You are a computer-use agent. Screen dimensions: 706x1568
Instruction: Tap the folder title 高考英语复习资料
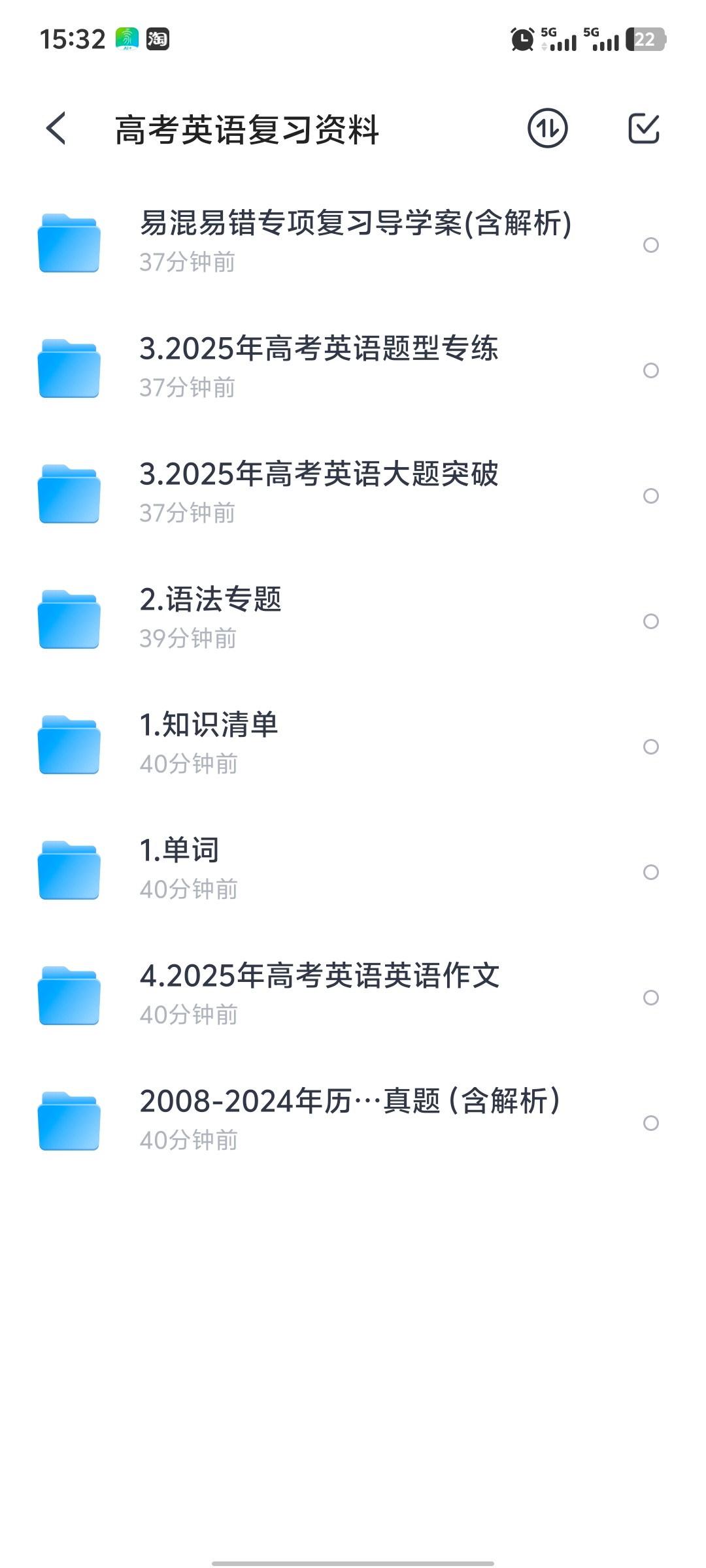click(247, 130)
